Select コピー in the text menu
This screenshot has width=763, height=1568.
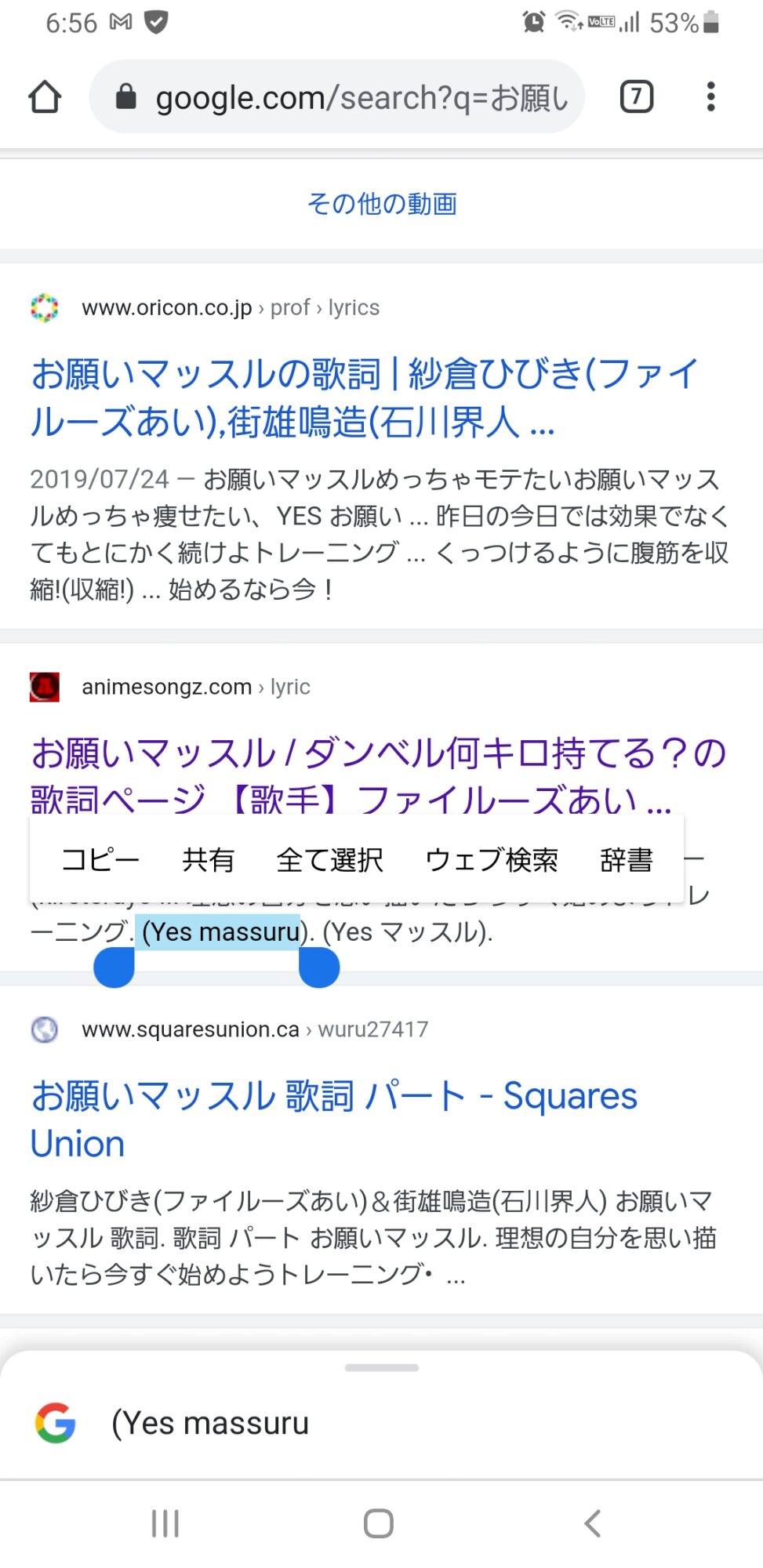100,860
